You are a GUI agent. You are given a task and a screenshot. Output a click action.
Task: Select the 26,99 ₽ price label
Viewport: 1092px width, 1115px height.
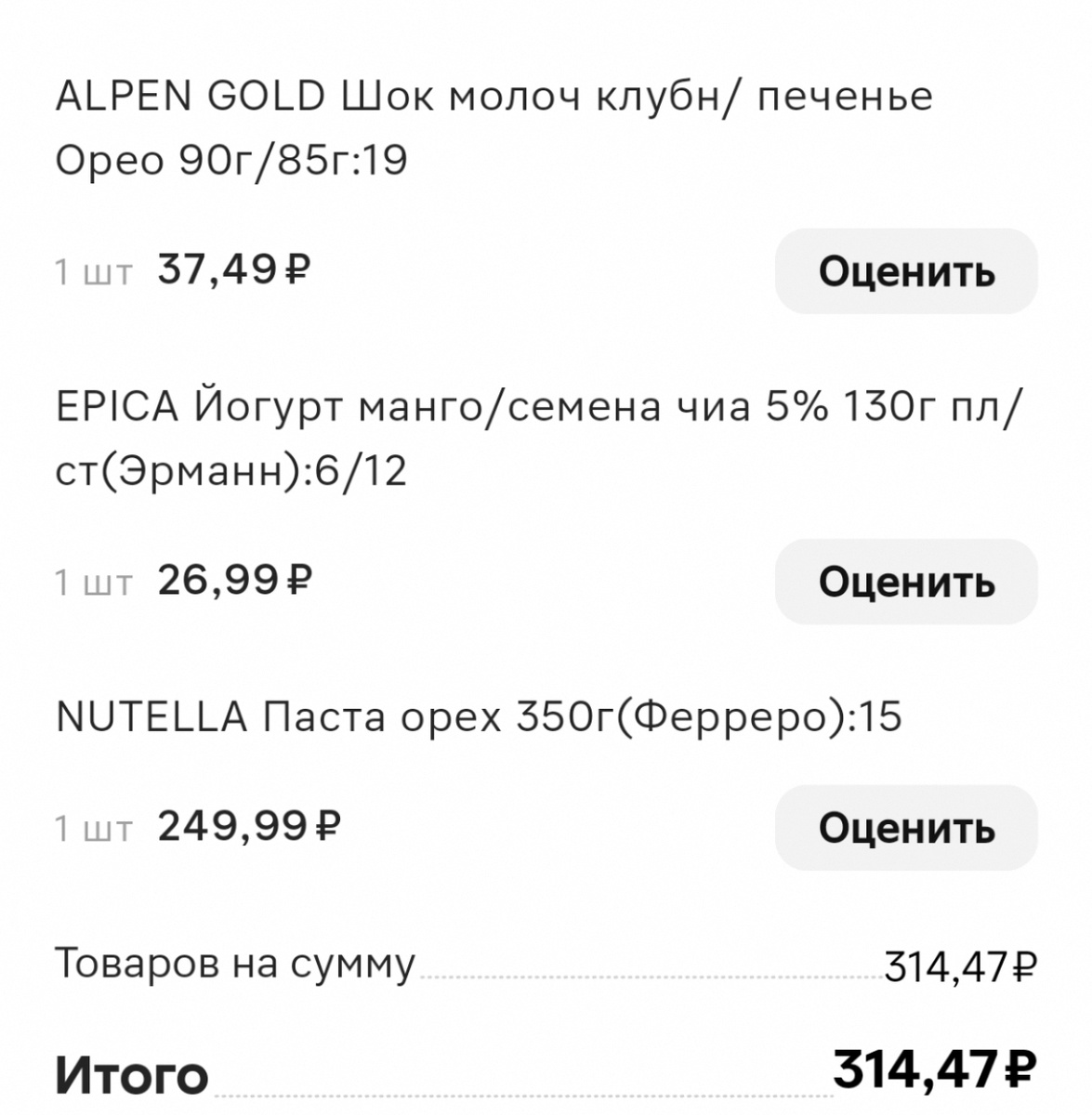tap(235, 582)
